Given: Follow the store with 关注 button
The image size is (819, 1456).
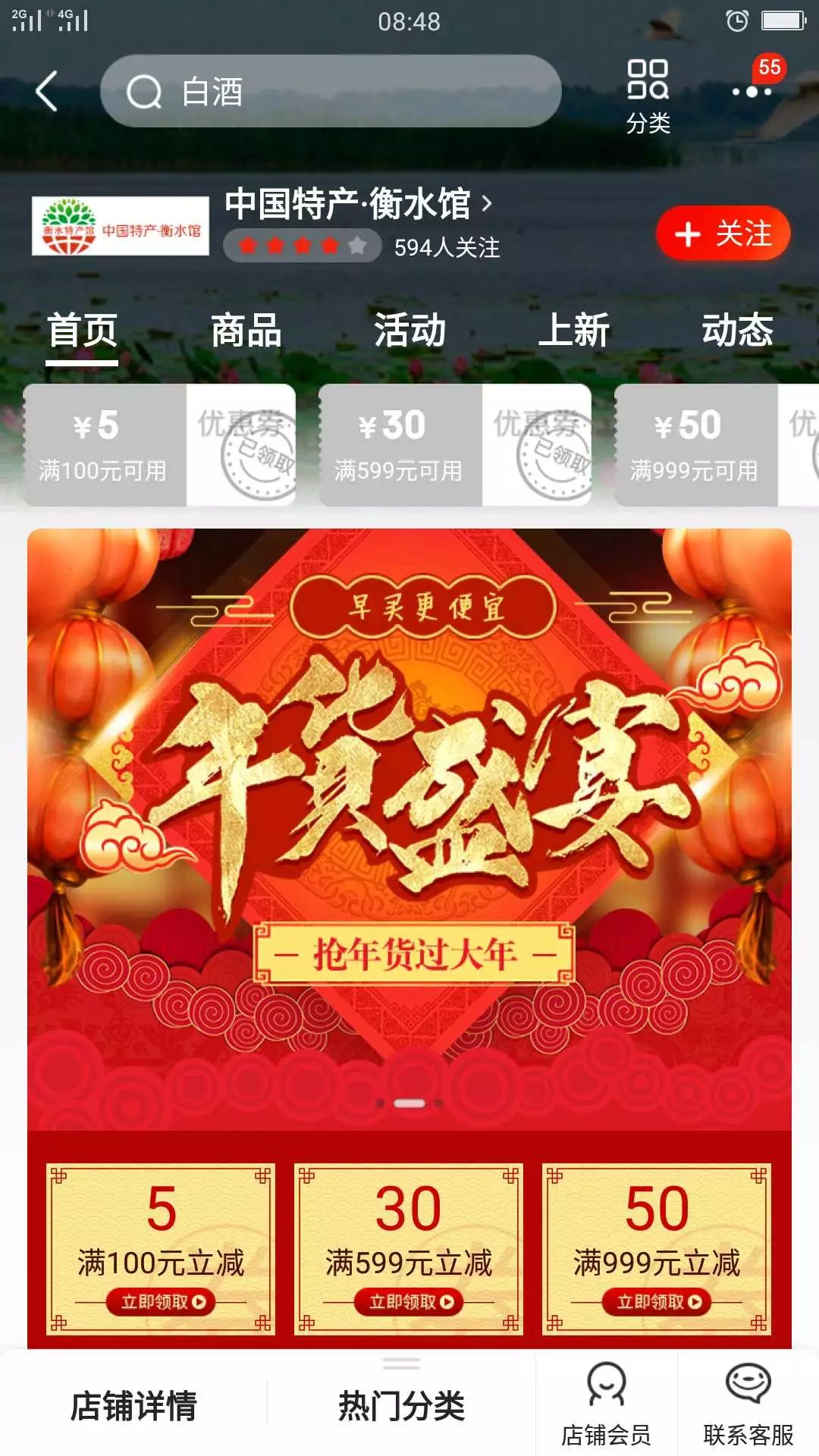Looking at the screenshot, I should [x=723, y=233].
